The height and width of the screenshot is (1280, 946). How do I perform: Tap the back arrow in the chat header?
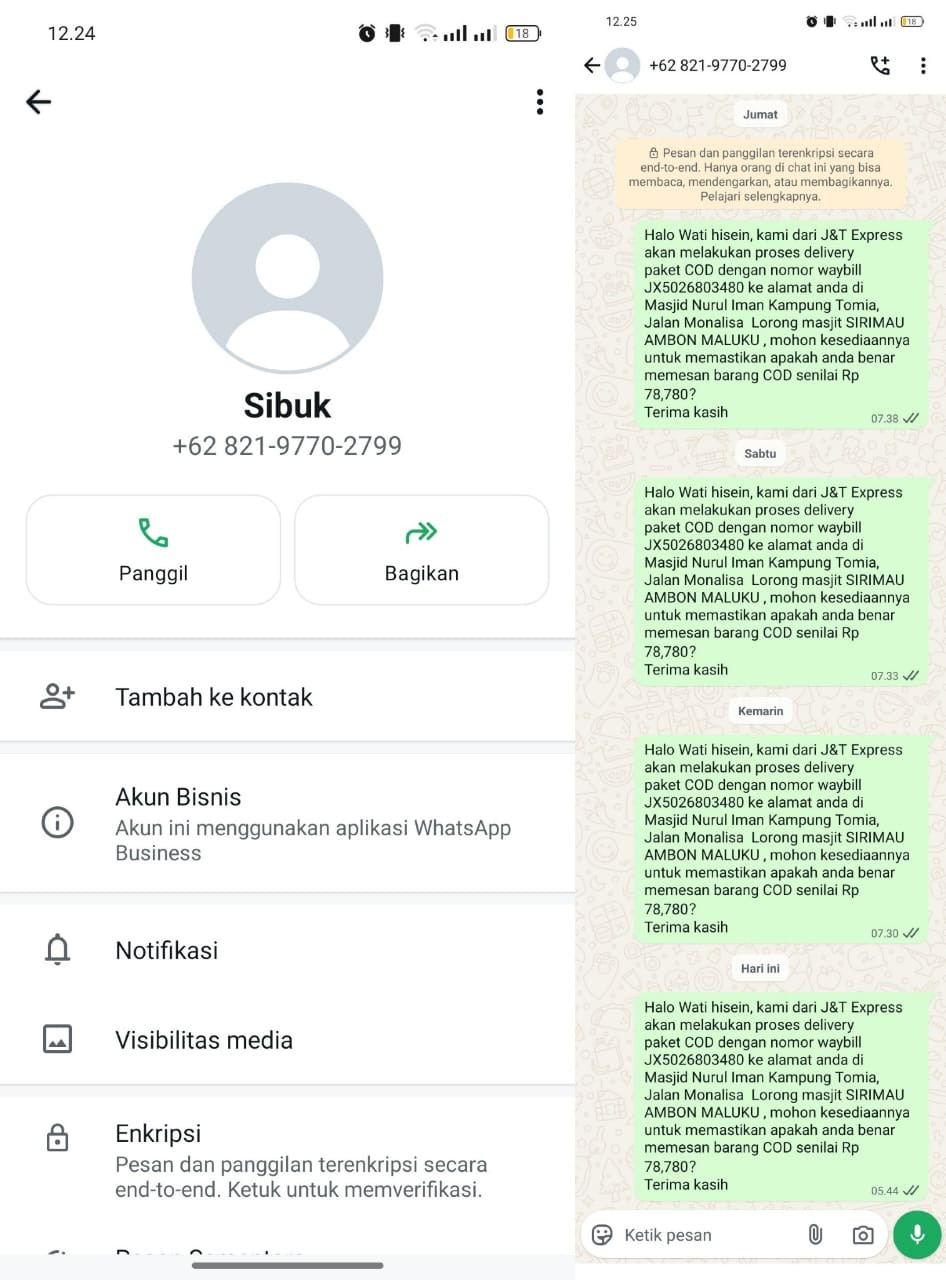592,65
